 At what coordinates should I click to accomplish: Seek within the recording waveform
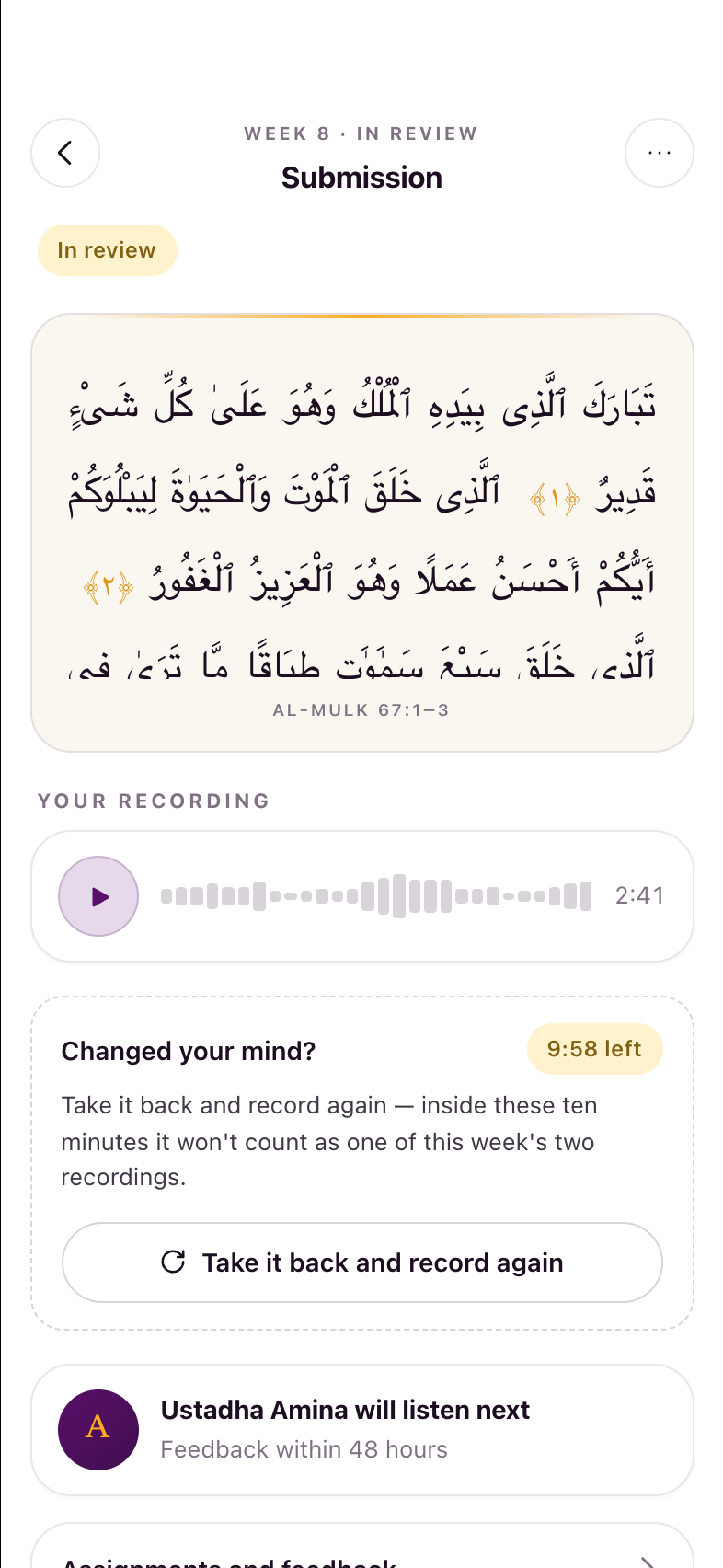pos(376,896)
